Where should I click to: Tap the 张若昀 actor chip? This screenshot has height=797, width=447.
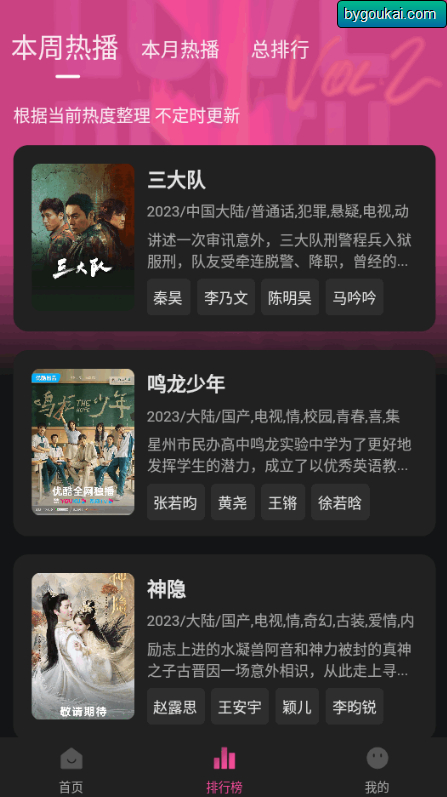click(175, 502)
